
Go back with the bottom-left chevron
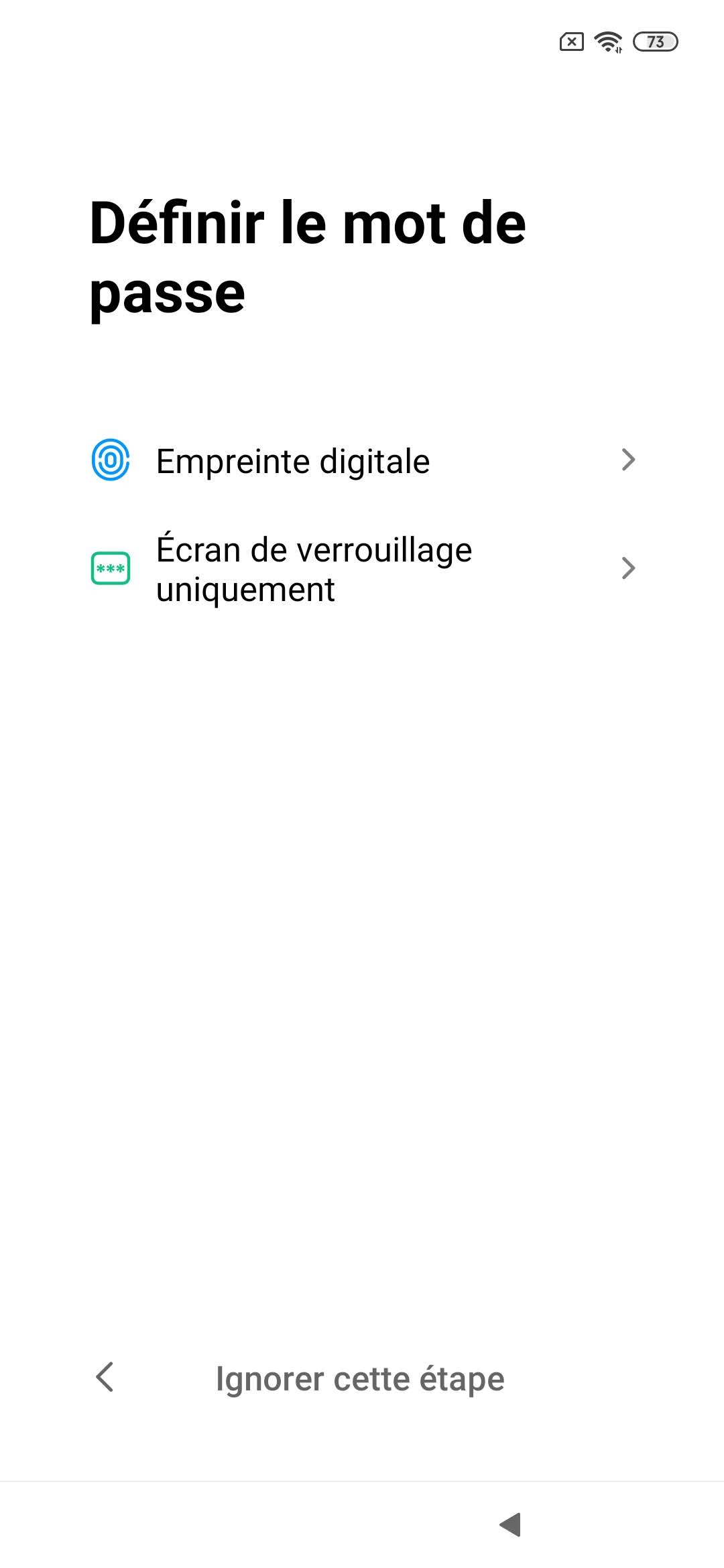pos(105,1378)
